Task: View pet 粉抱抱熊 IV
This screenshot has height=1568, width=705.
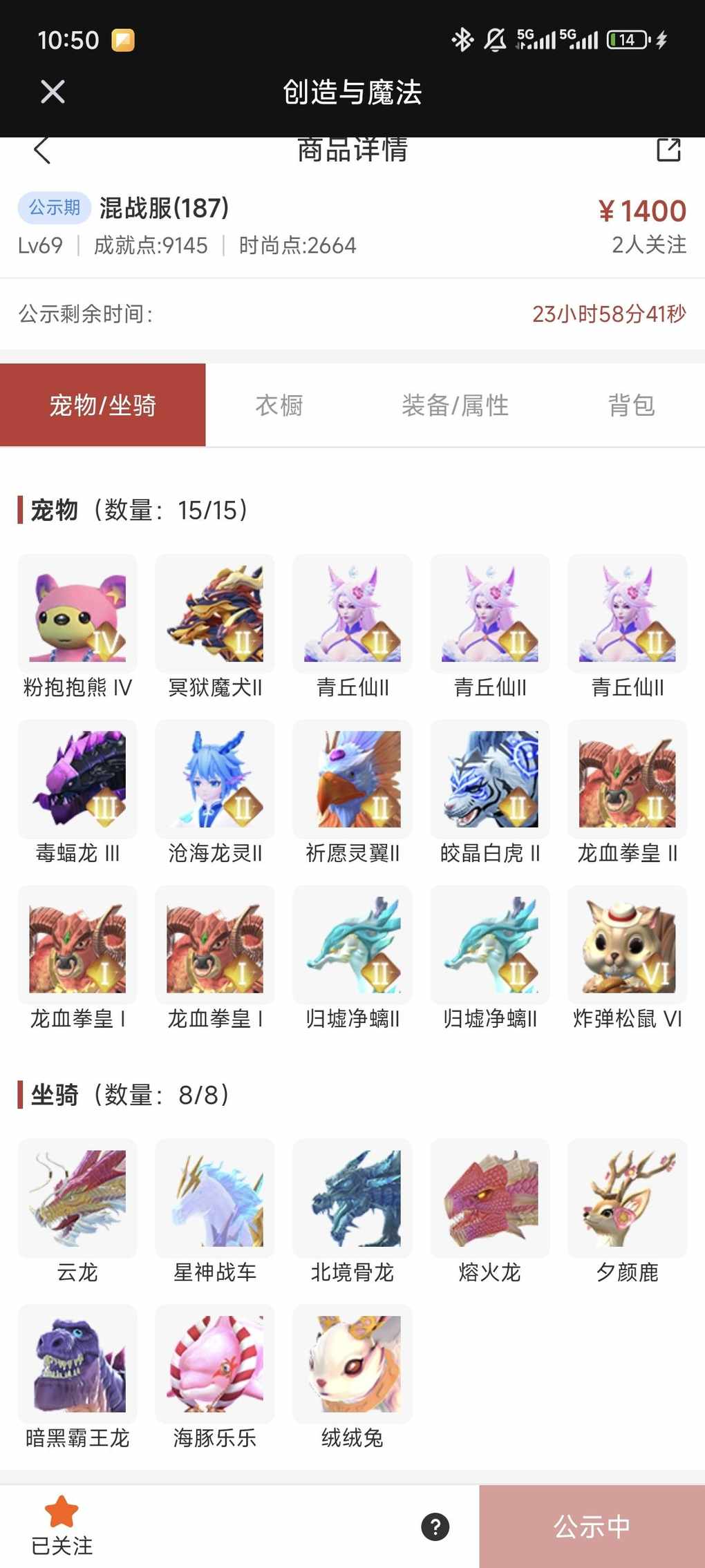Action: [77, 613]
